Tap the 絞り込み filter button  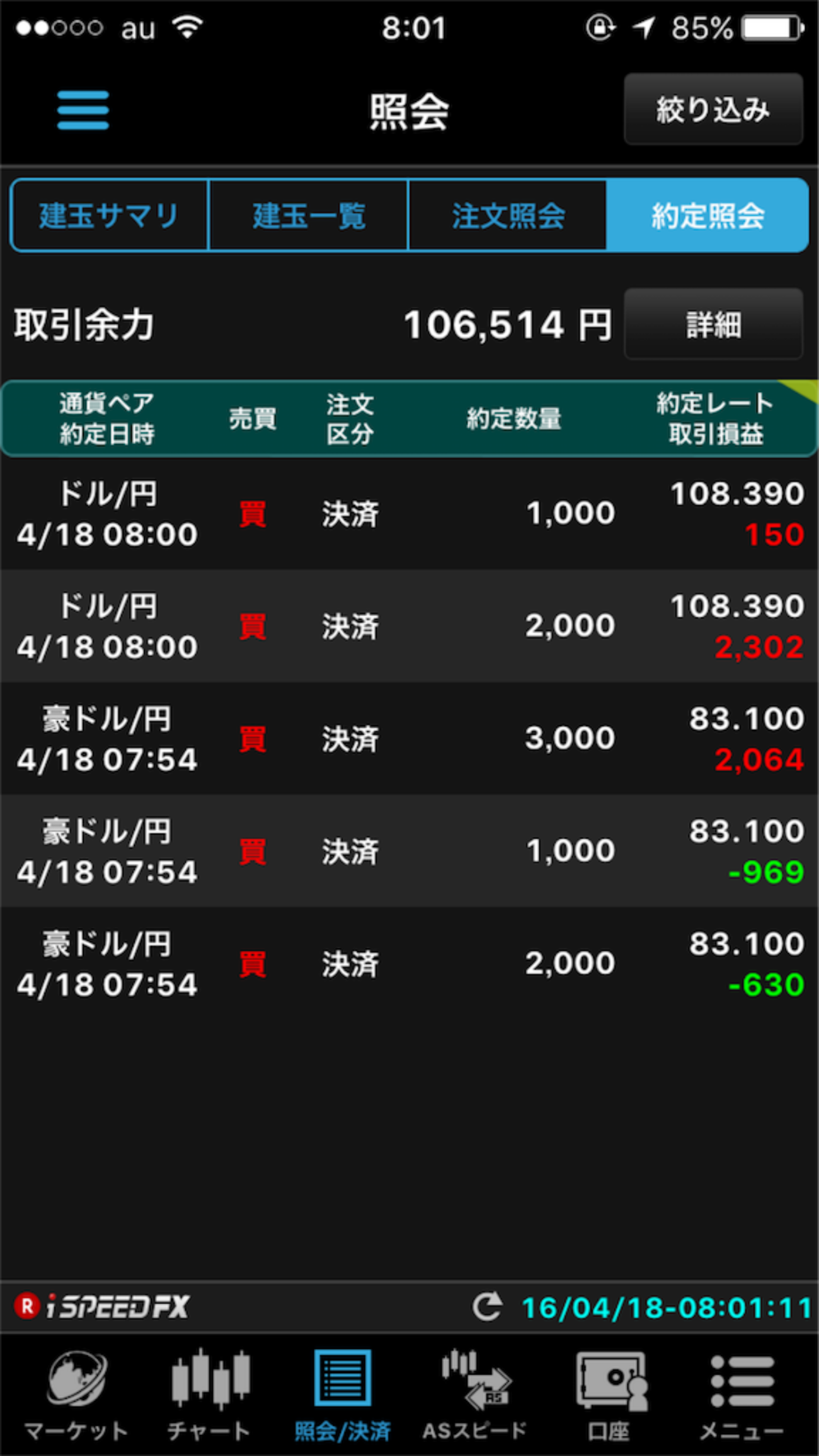click(713, 109)
